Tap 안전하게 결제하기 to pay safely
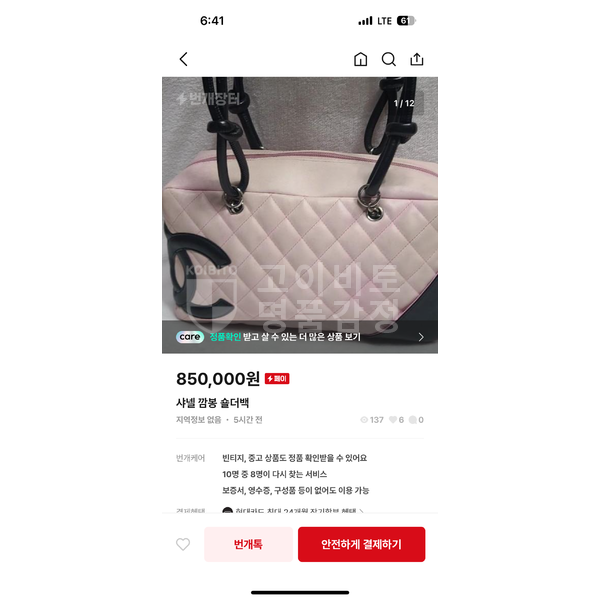This screenshot has width=600, height=600. click(361, 544)
